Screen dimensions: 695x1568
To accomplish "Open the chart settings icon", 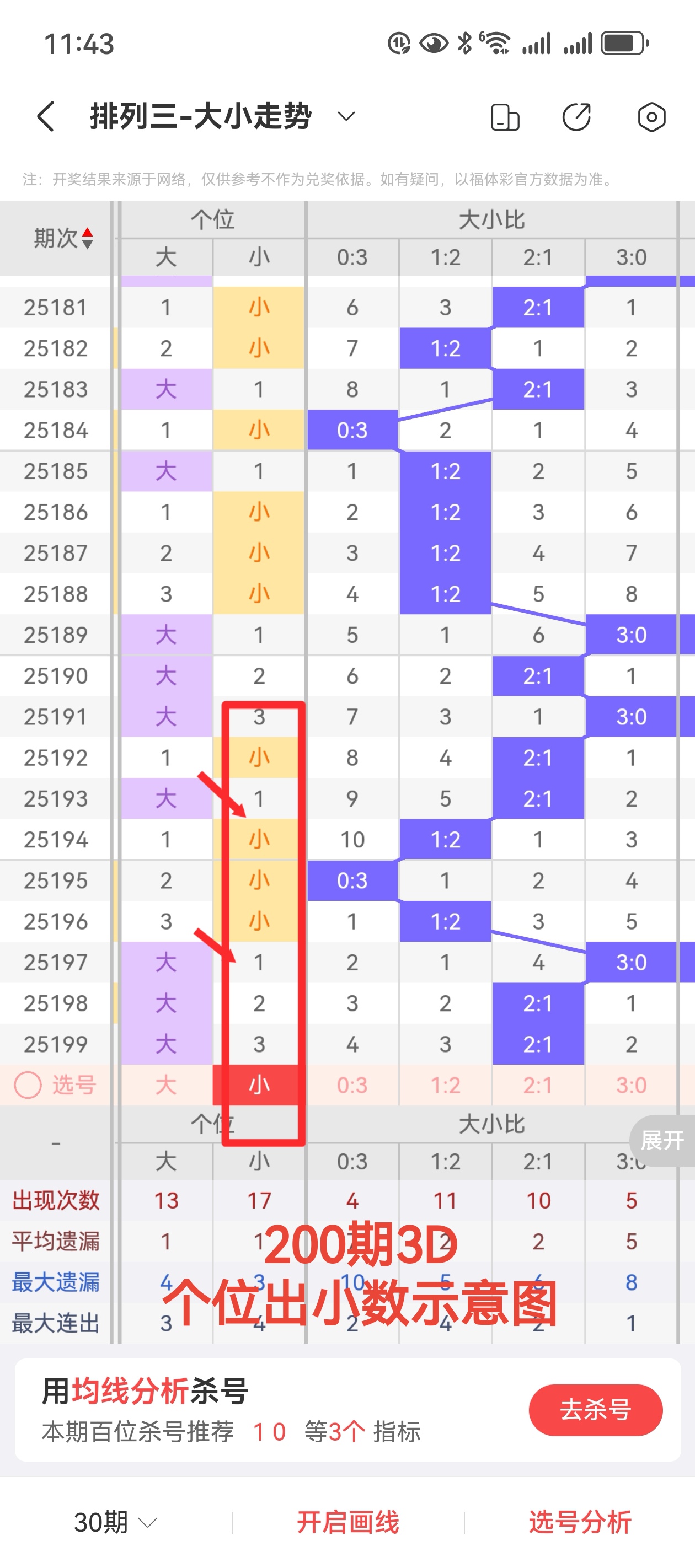I will [651, 117].
